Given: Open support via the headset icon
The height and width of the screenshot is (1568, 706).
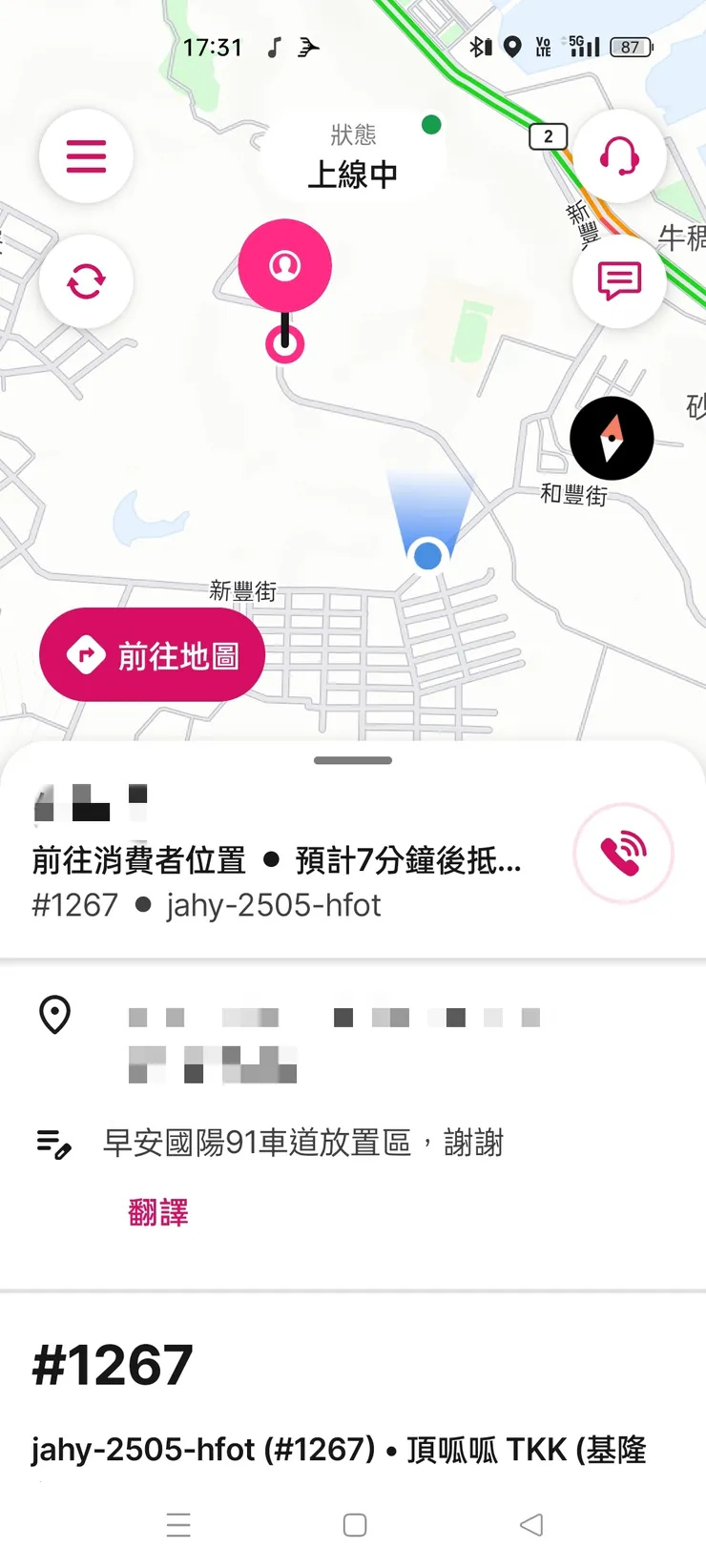Looking at the screenshot, I should 619,155.
